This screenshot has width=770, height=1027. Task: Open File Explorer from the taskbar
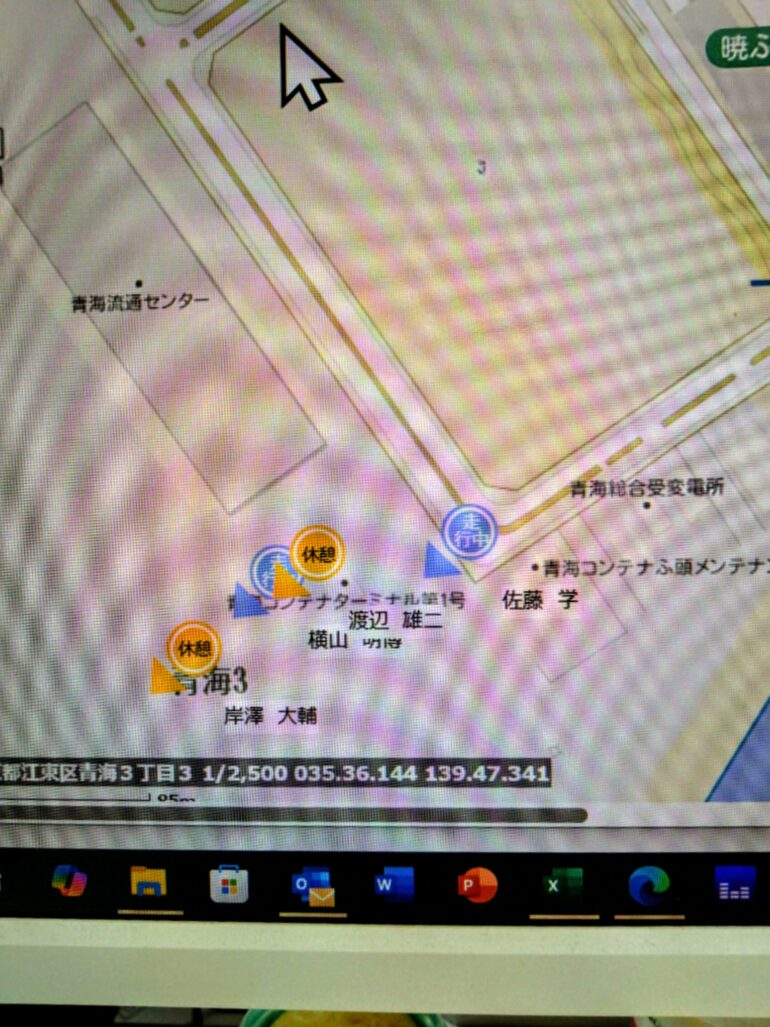pos(149,883)
